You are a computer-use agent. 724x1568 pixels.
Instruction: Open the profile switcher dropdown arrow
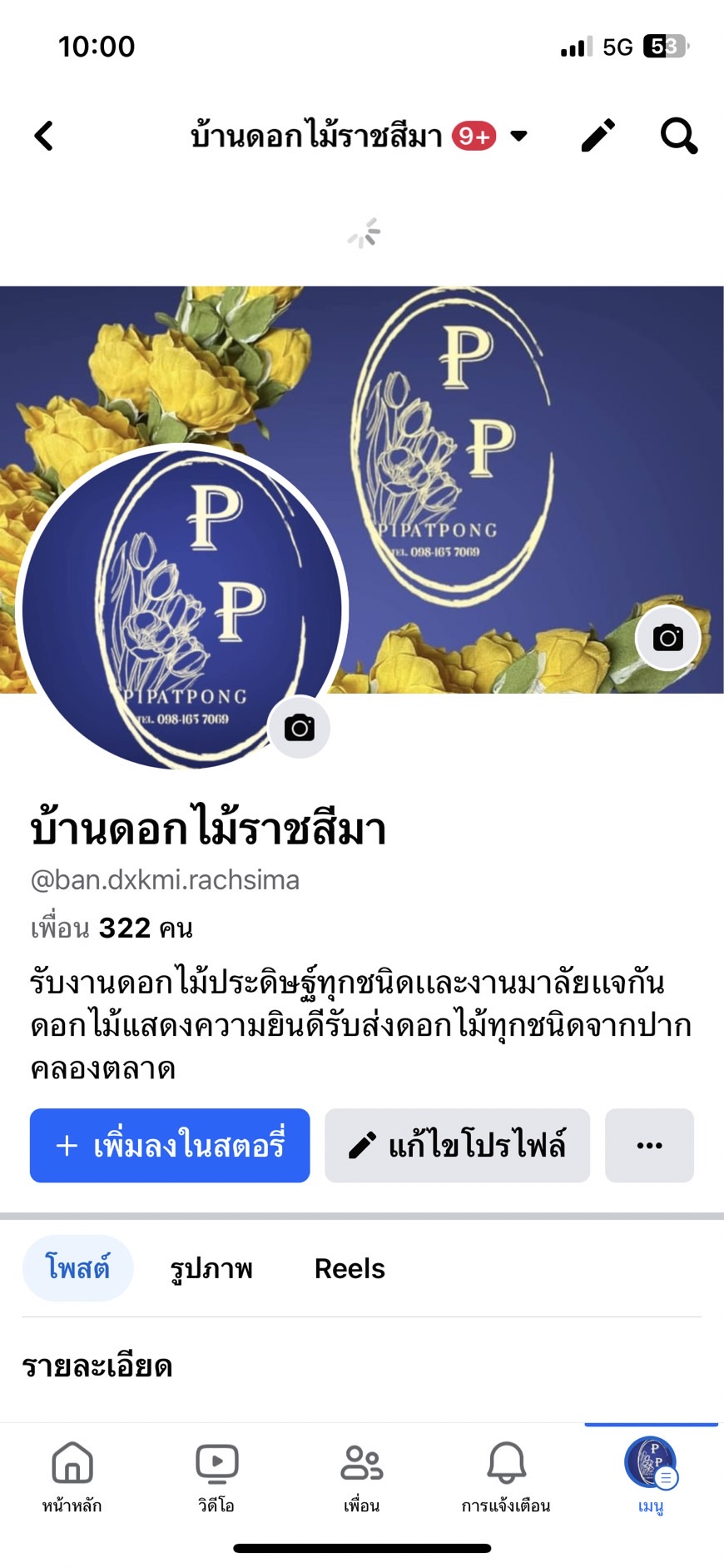click(519, 136)
